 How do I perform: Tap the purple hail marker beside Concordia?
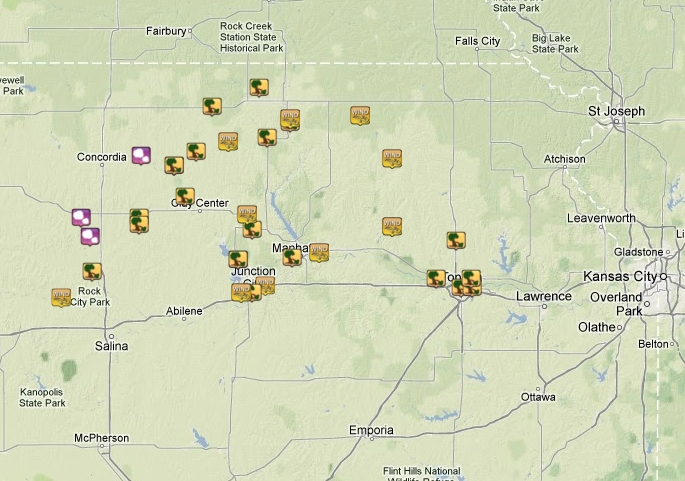tap(141, 155)
